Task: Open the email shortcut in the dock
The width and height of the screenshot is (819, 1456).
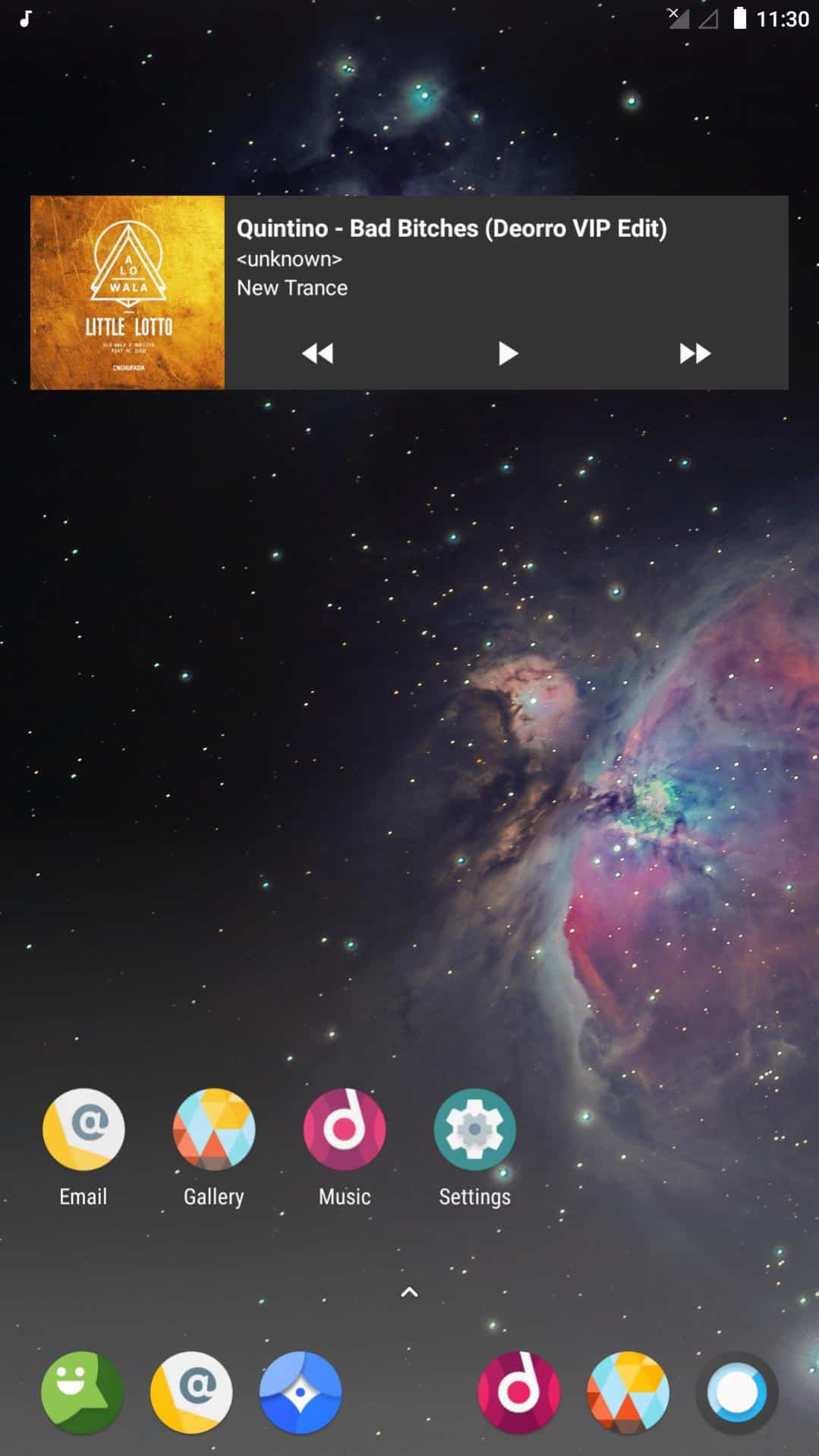Action: coord(191,1392)
